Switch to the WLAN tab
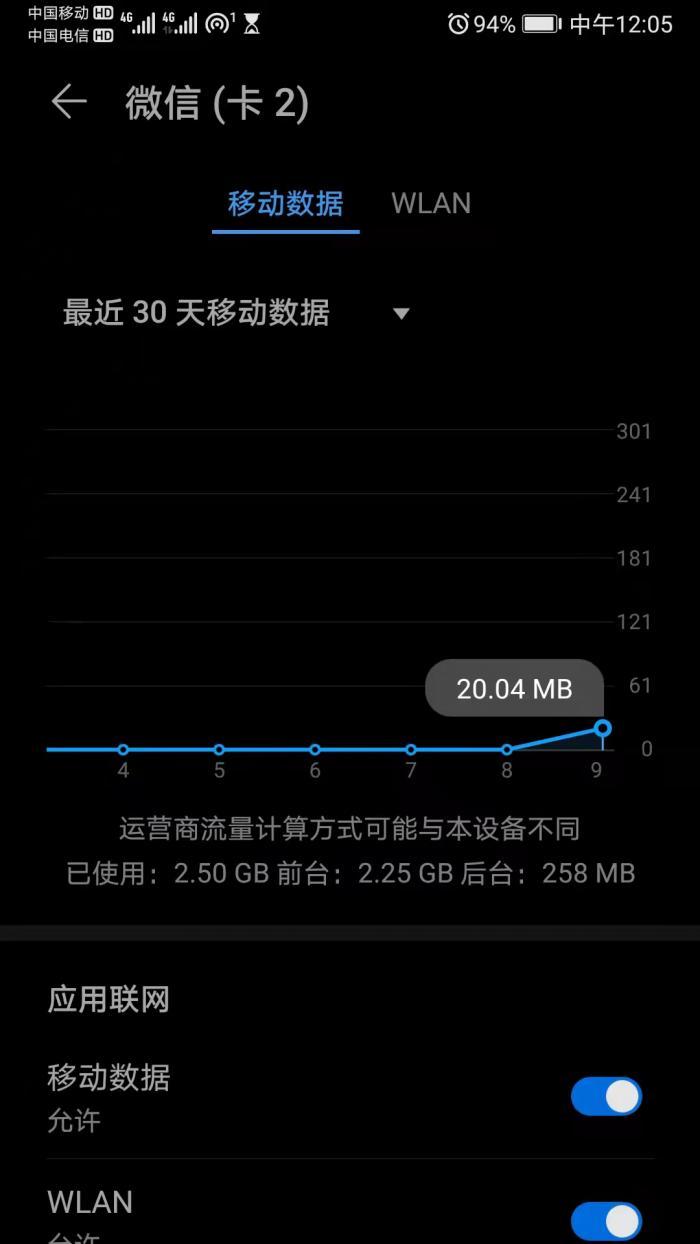 coord(431,203)
